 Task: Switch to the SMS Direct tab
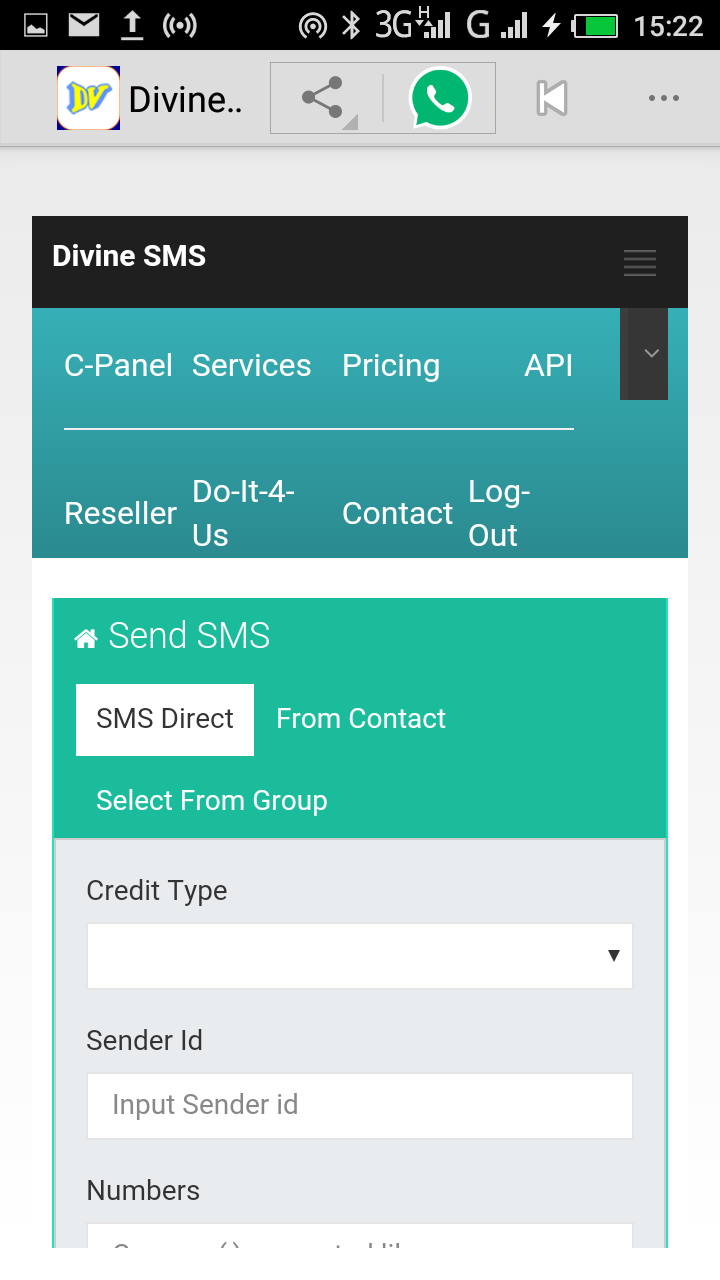(165, 719)
